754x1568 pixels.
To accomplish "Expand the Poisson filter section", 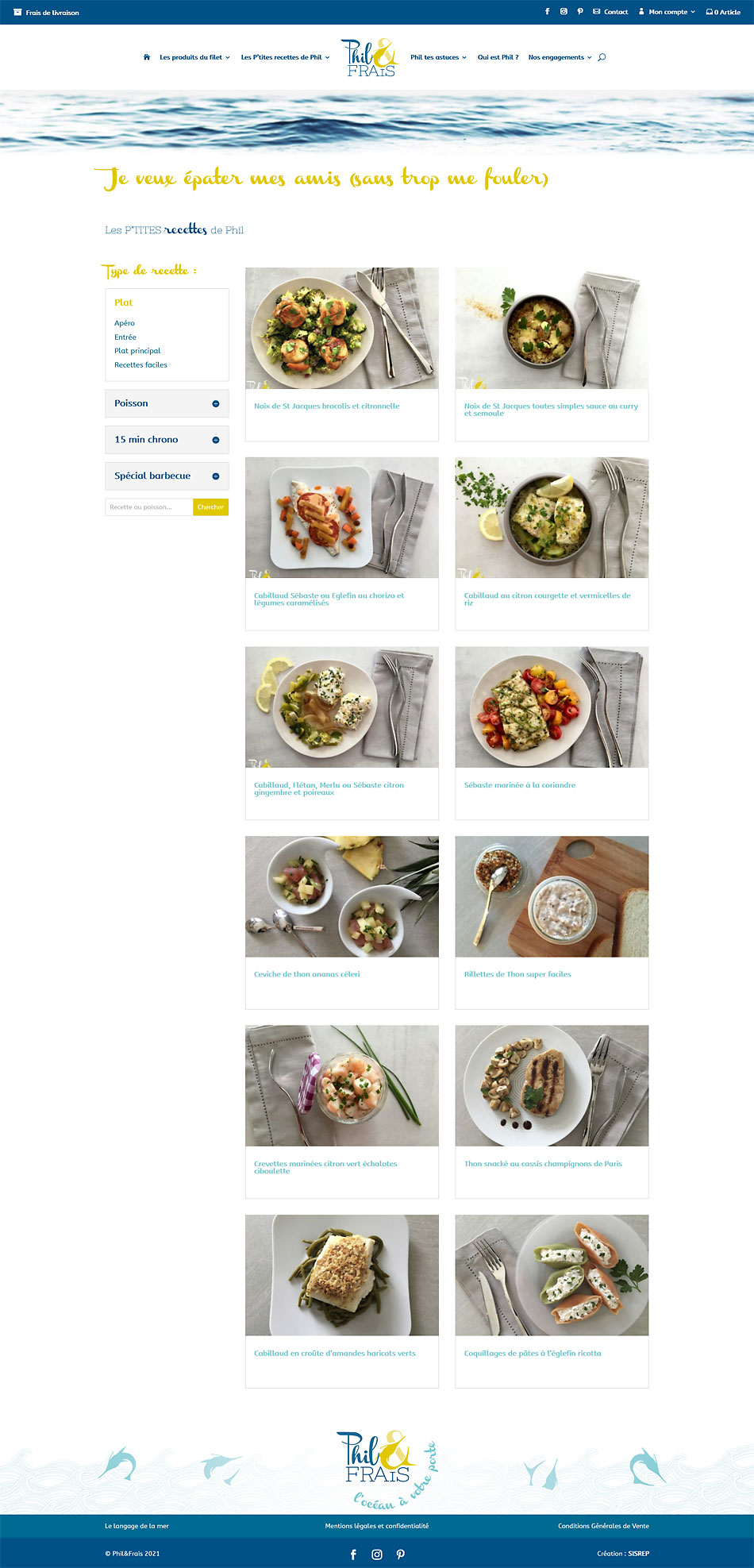I will click(x=167, y=403).
